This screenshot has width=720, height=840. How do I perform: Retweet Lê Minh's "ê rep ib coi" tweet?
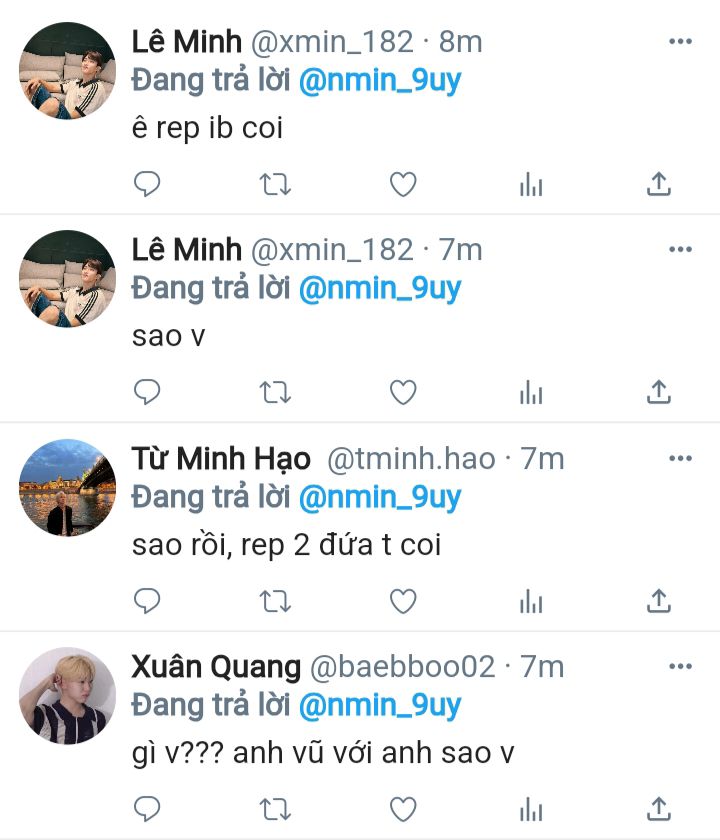(275, 184)
